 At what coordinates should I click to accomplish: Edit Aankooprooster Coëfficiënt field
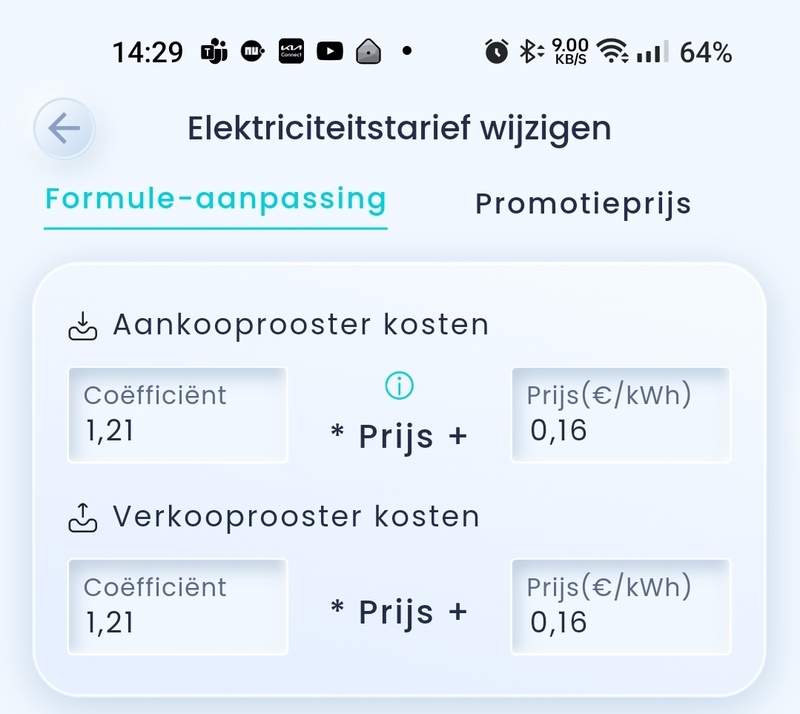coord(177,415)
